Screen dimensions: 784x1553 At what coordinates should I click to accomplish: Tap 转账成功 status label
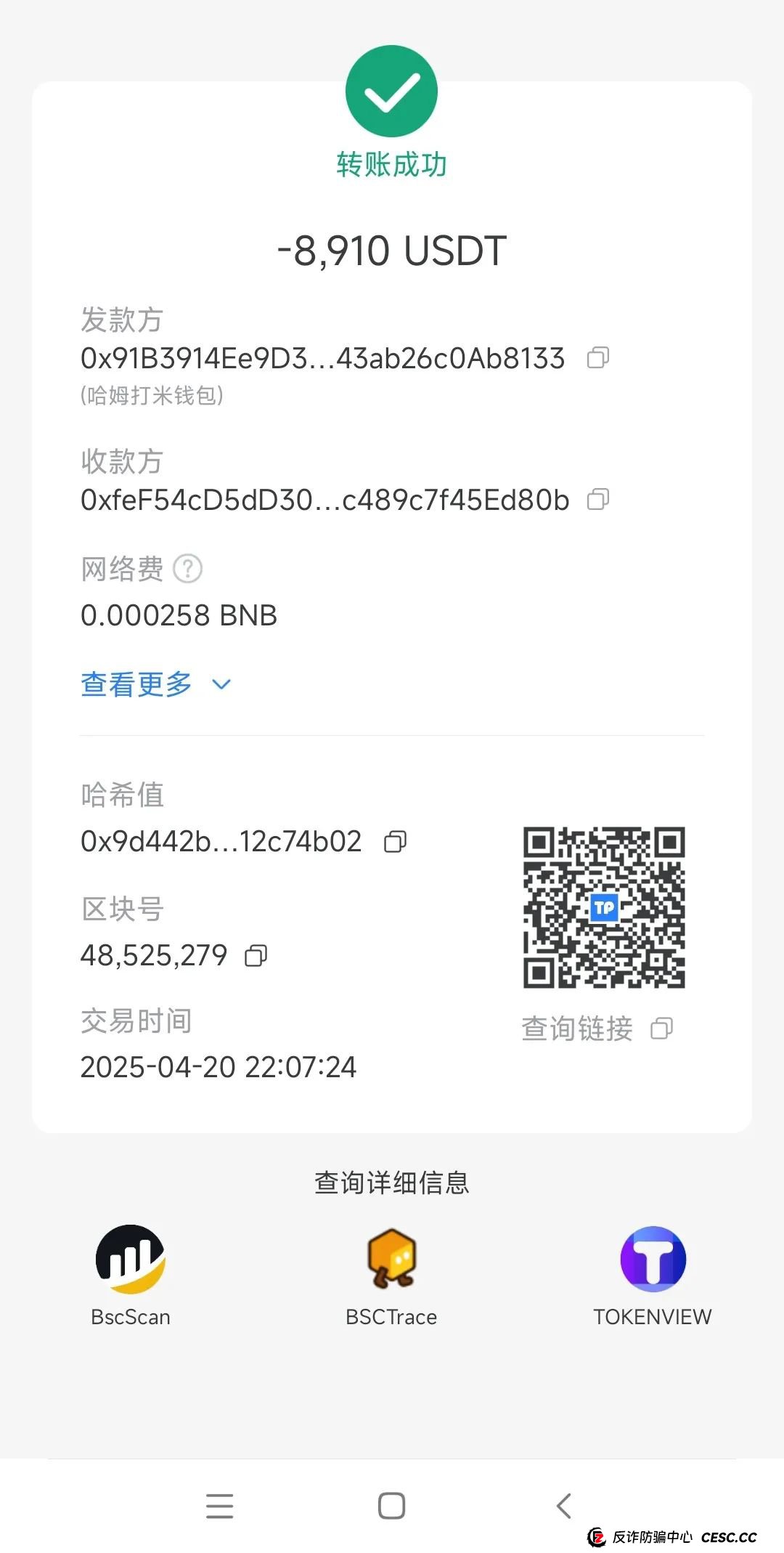tap(391, 163)
